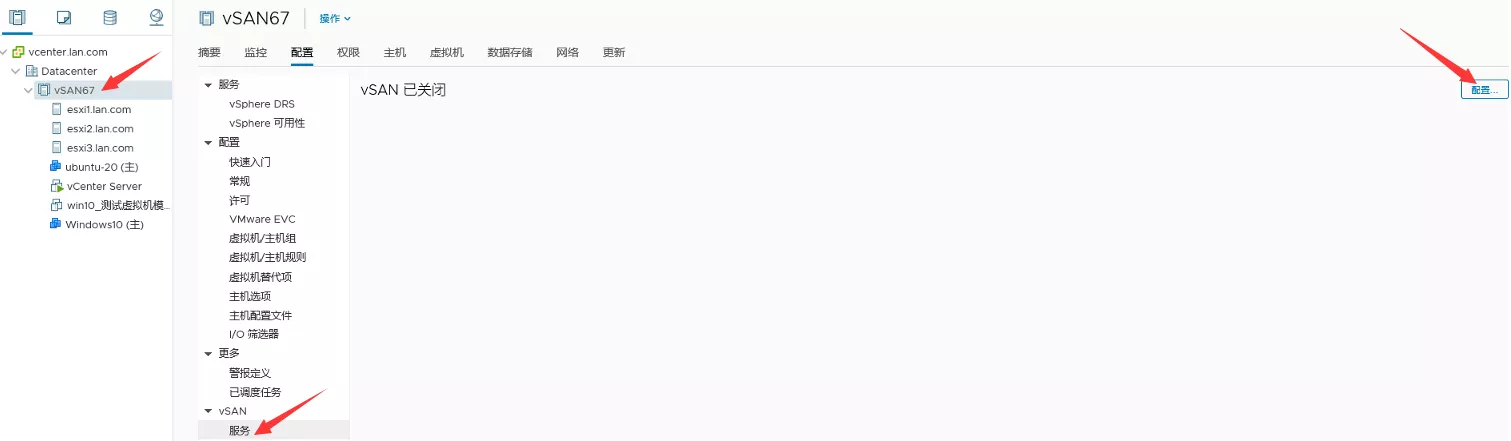Select the vCenter Server VM
The image size is (1511, 441).
(104, 186)
